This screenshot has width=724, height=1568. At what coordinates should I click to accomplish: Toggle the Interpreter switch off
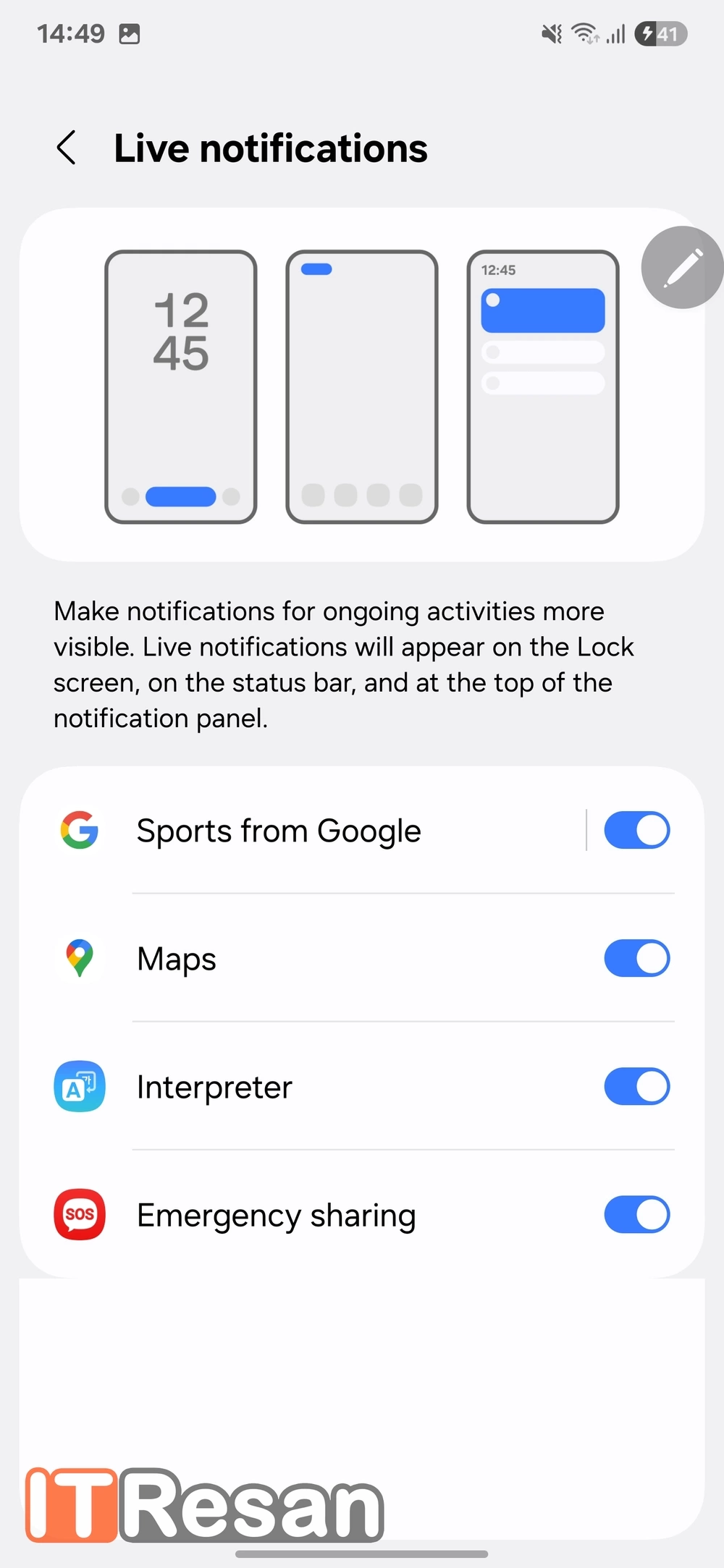tap(636, 1086)
